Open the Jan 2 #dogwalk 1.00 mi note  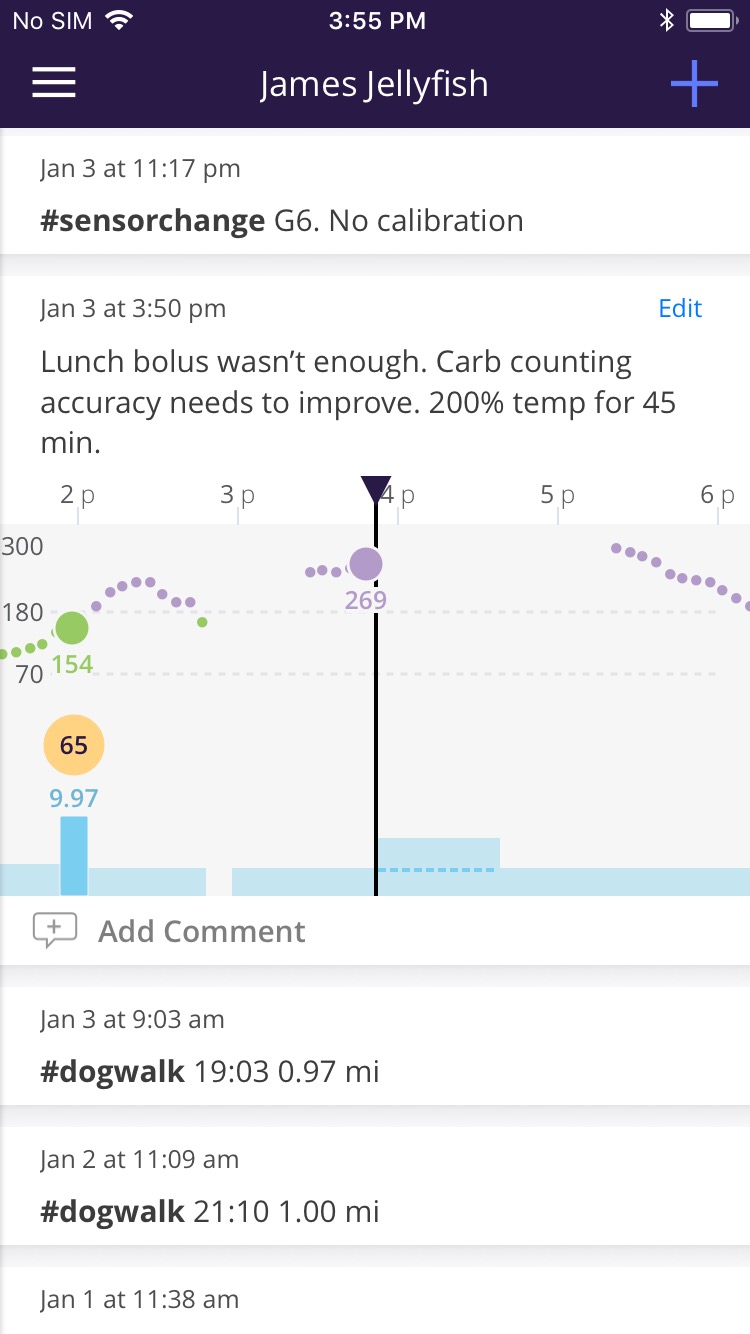pos(210,1212)
